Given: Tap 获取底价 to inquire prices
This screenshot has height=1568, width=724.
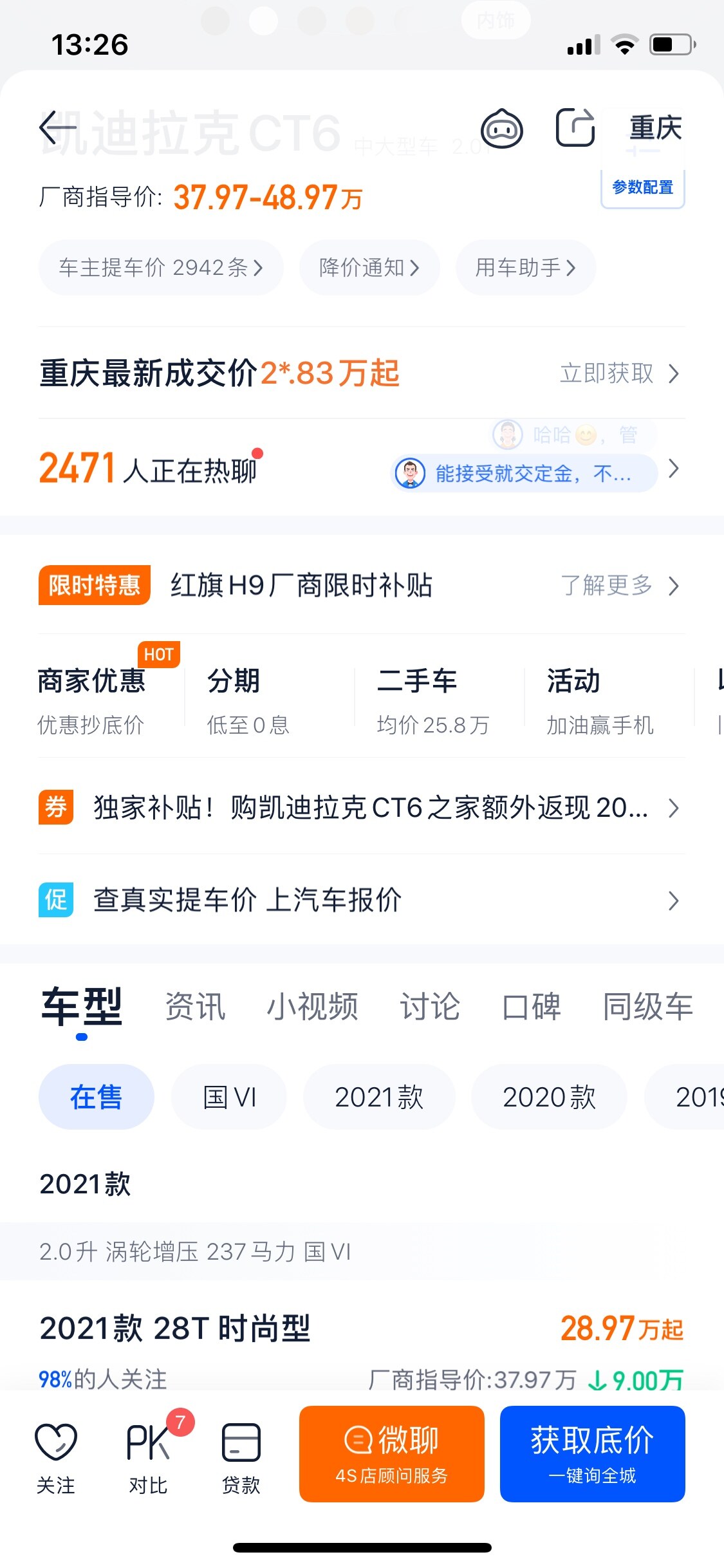Looking at the screenshot, I should 592,1453.
